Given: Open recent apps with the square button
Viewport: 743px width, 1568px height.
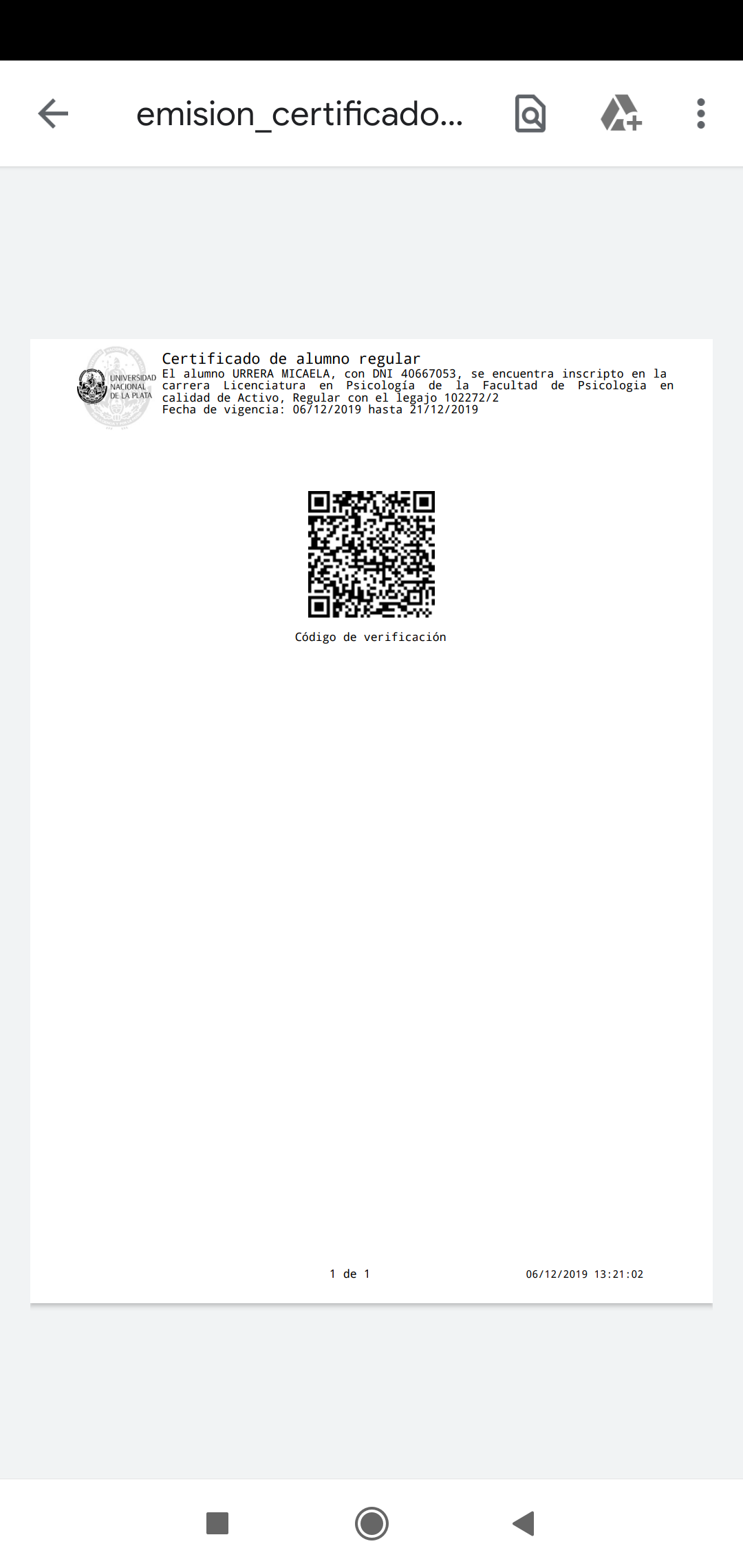Looking at the screenshot, I should pos(217,1523).
